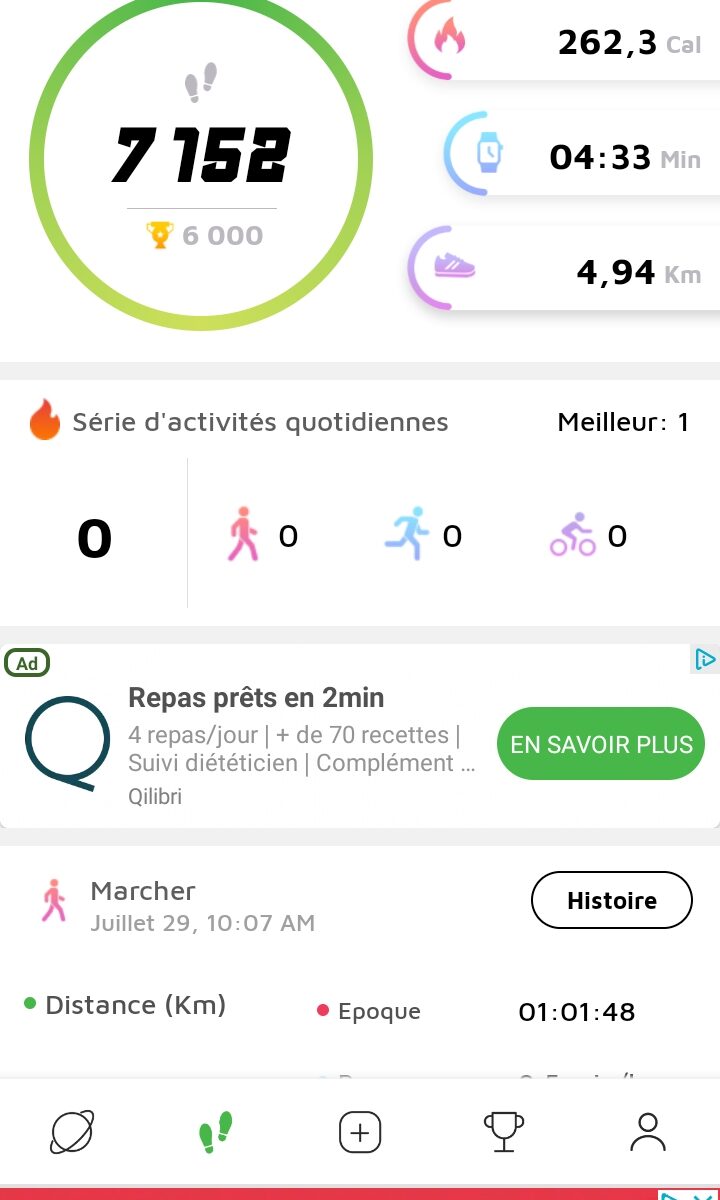Go to the profile tab
Image resolution: width=720 pixels, height=1200 pixels.
tap(648, 1132)
